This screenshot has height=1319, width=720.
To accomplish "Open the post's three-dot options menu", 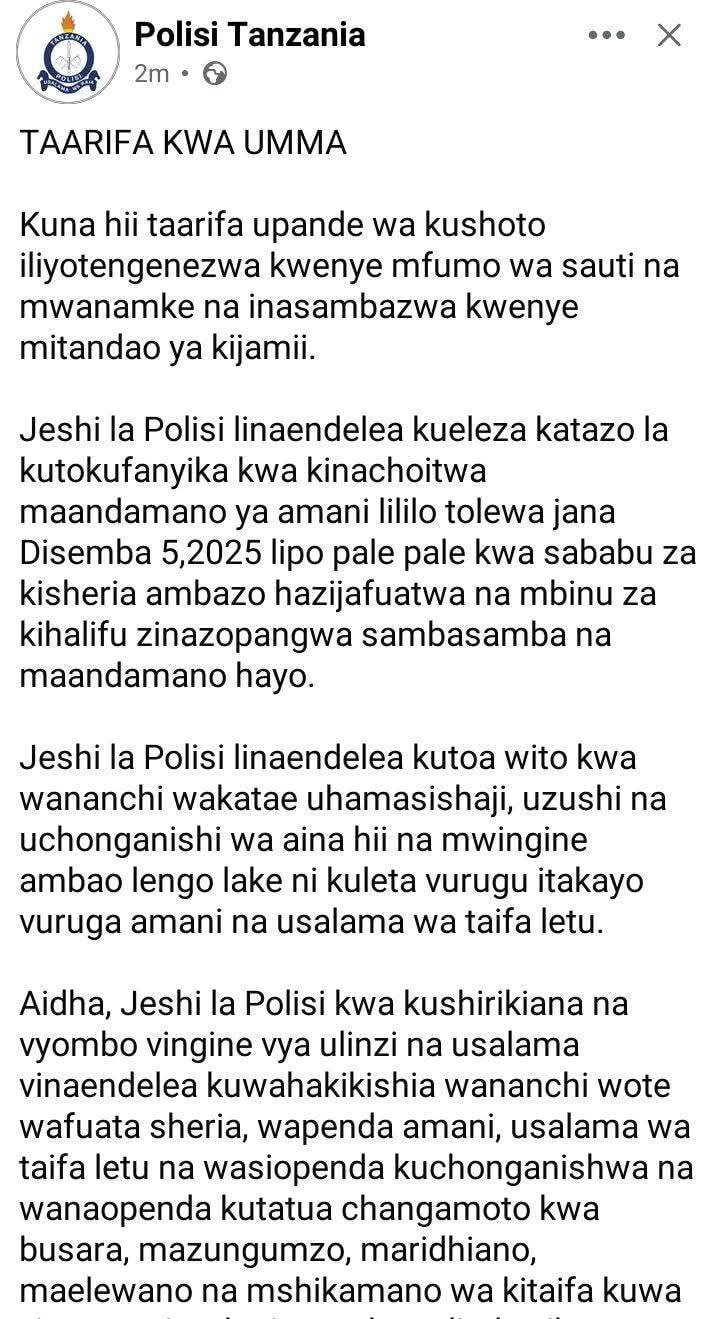I will 606,36.
